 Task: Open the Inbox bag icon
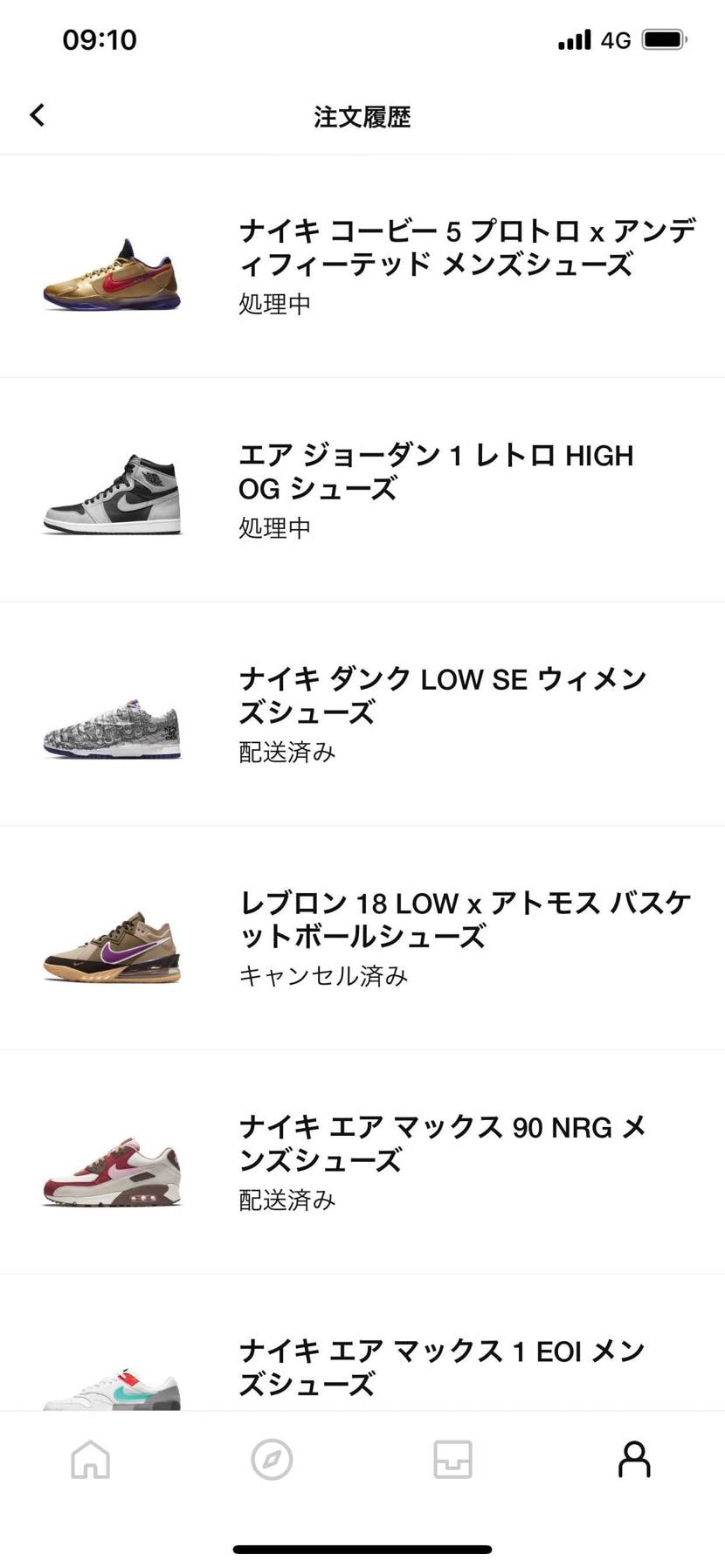[x=452, y=1459]
